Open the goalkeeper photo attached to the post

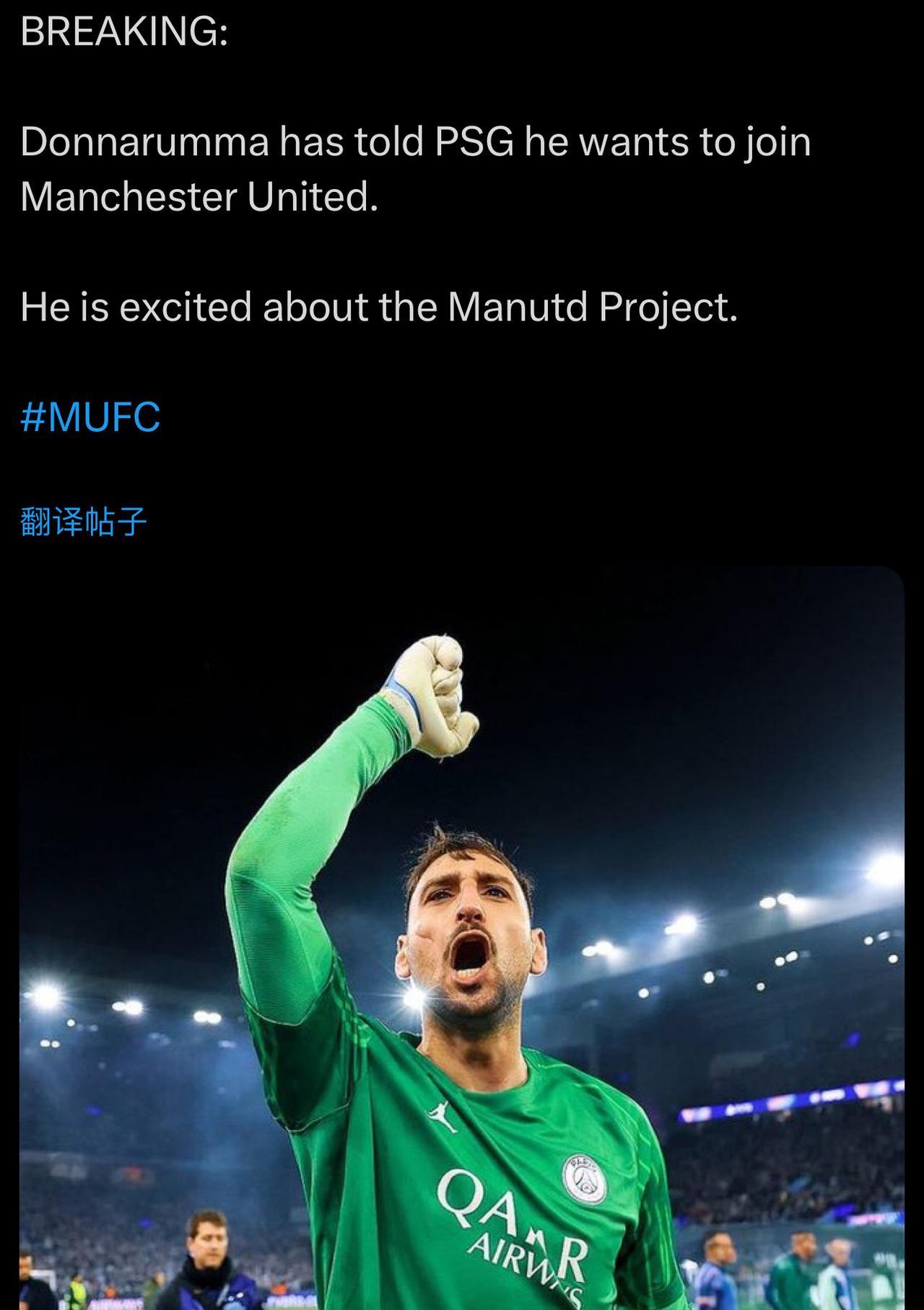(x=462, y=938)
